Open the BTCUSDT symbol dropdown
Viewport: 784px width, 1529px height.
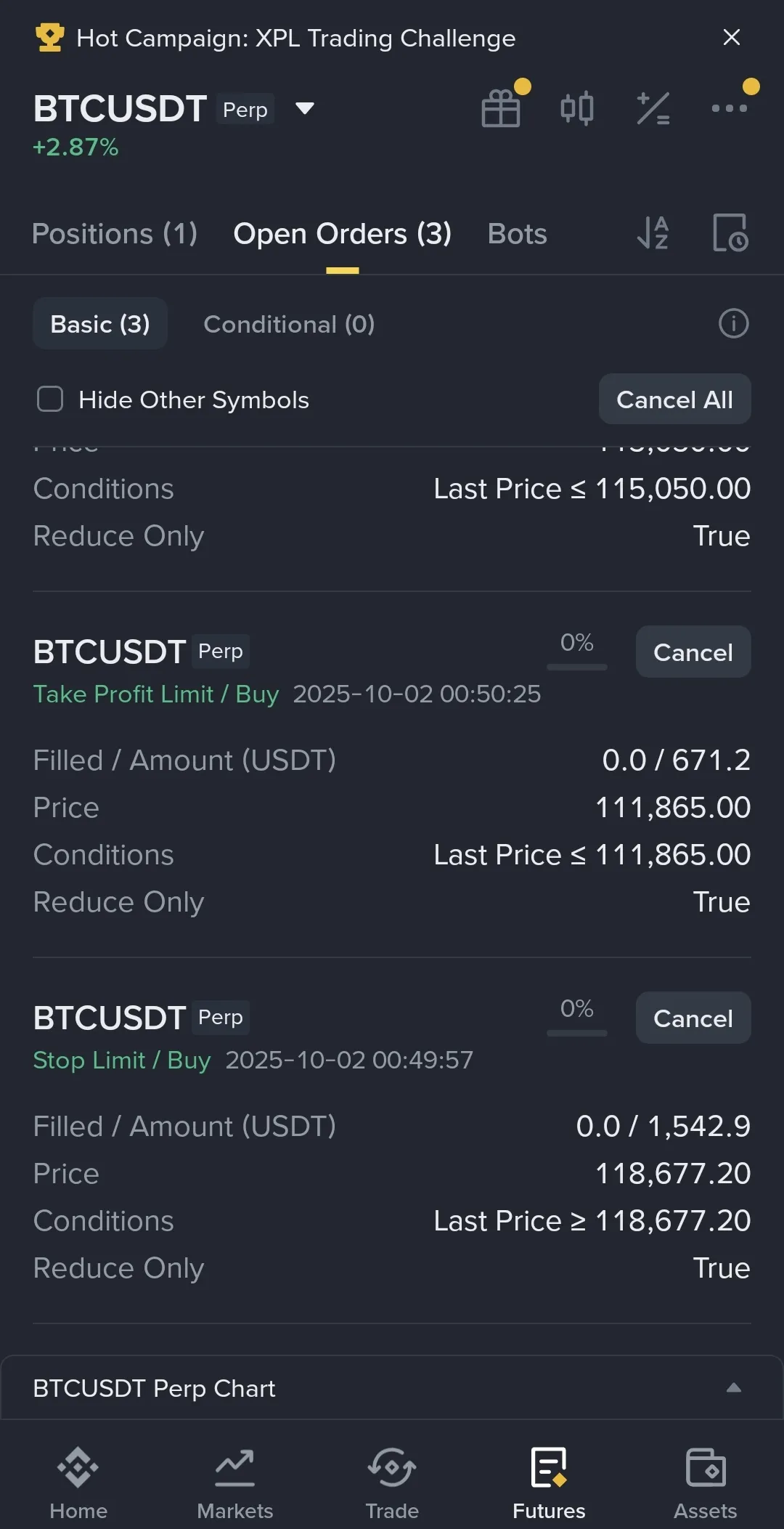pyautogui.click(x=305, y=109)
